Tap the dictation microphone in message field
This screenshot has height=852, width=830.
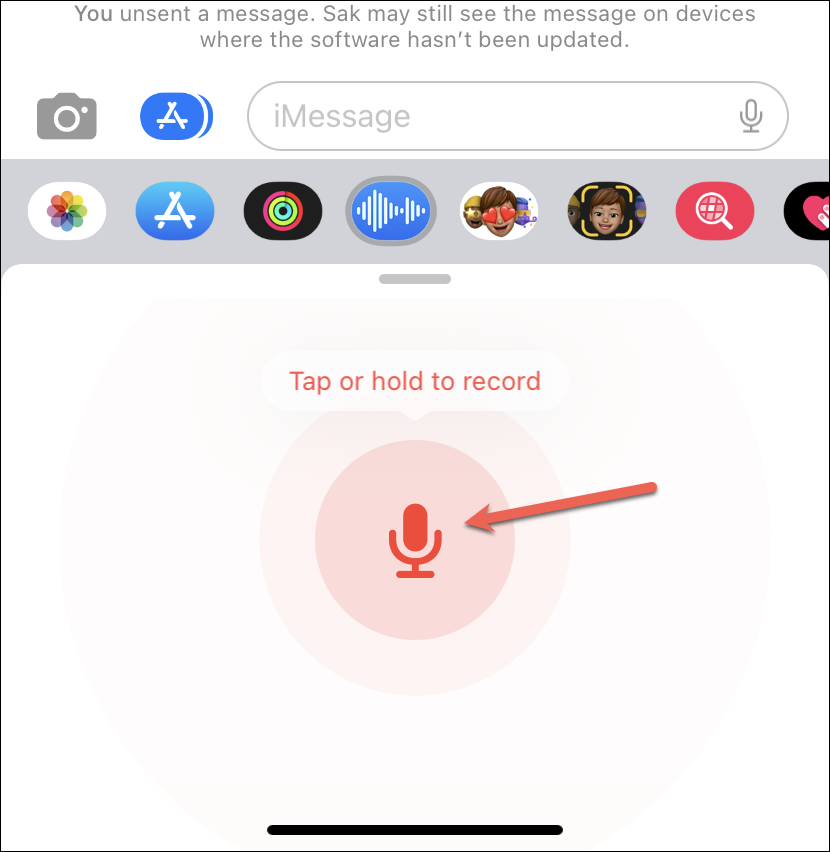click(751, 117)
